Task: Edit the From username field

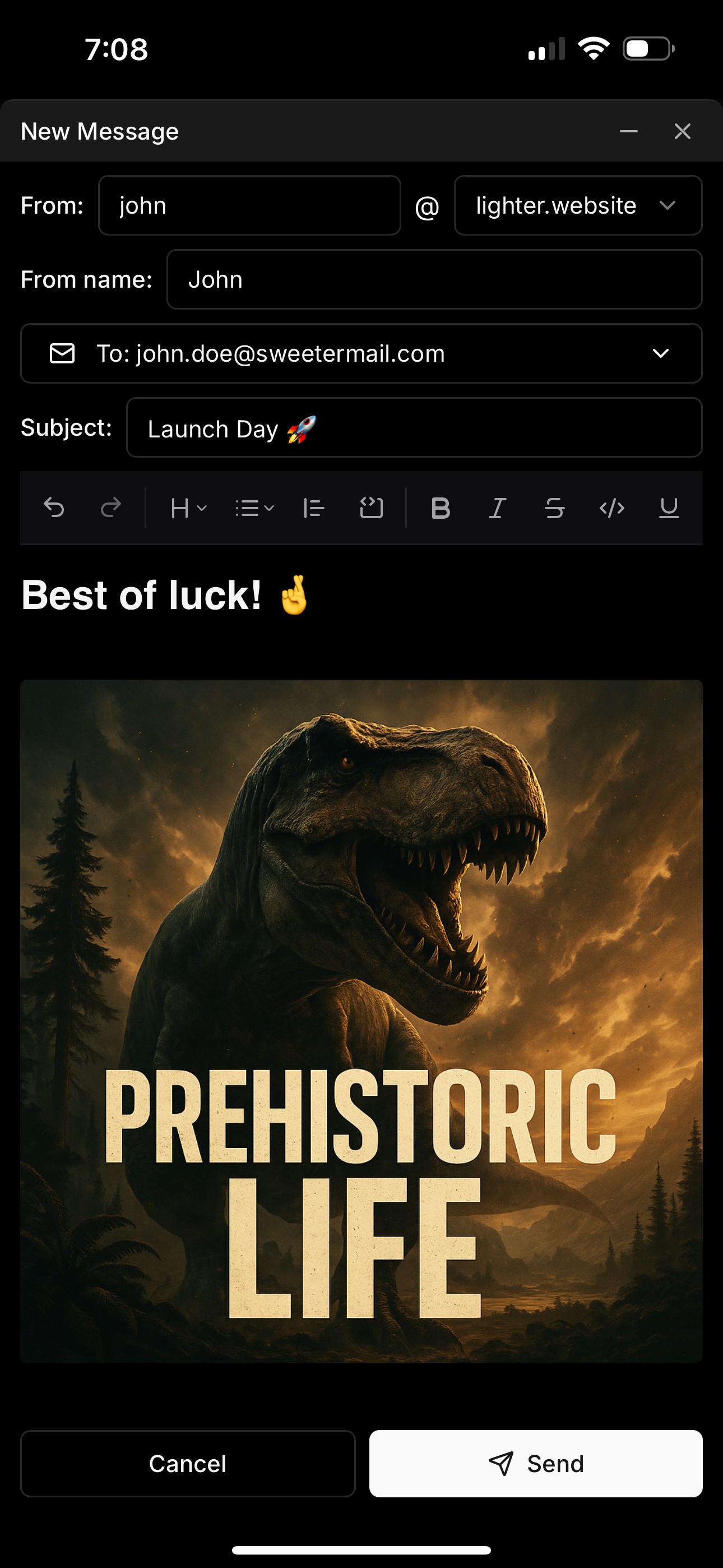Action: [249, 205]
